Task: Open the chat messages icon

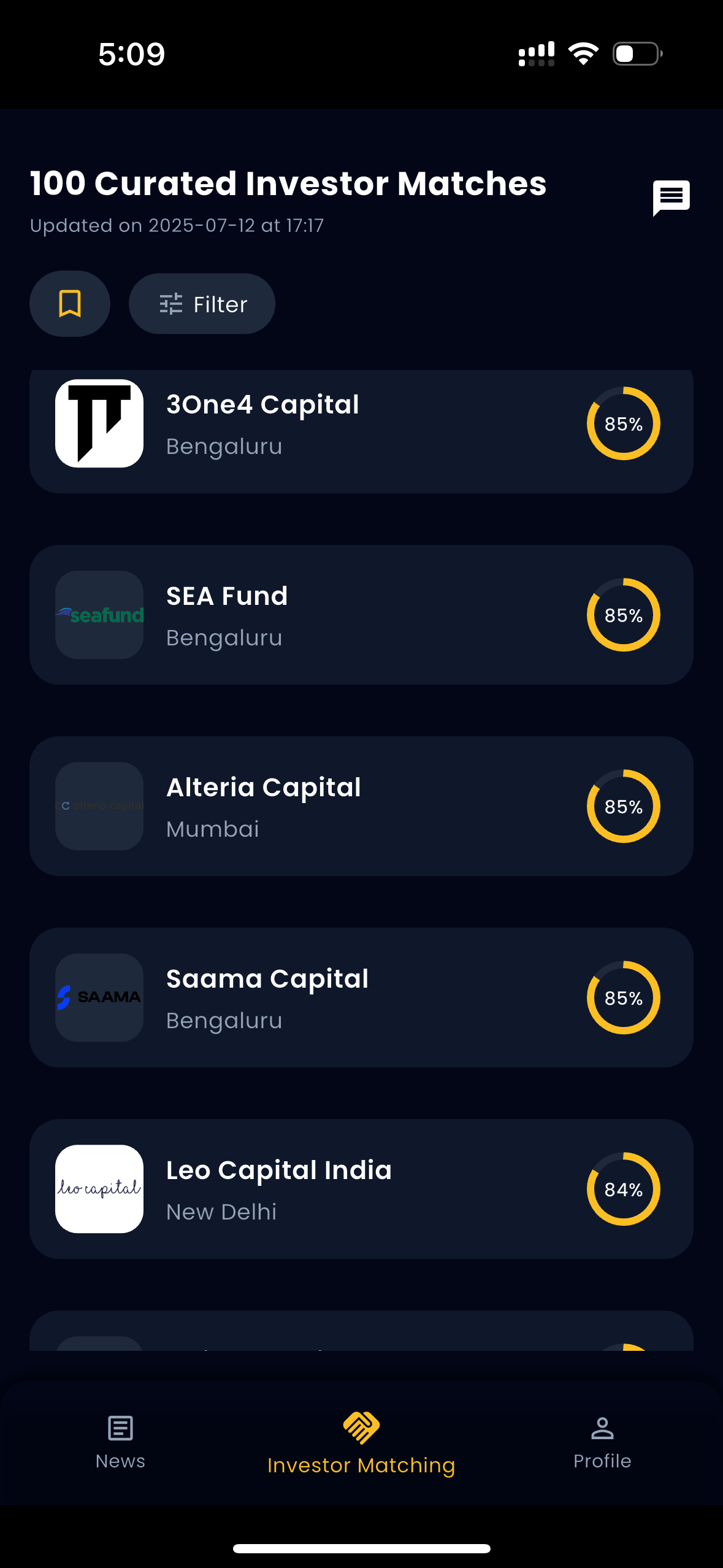Action: pos(671,198)
